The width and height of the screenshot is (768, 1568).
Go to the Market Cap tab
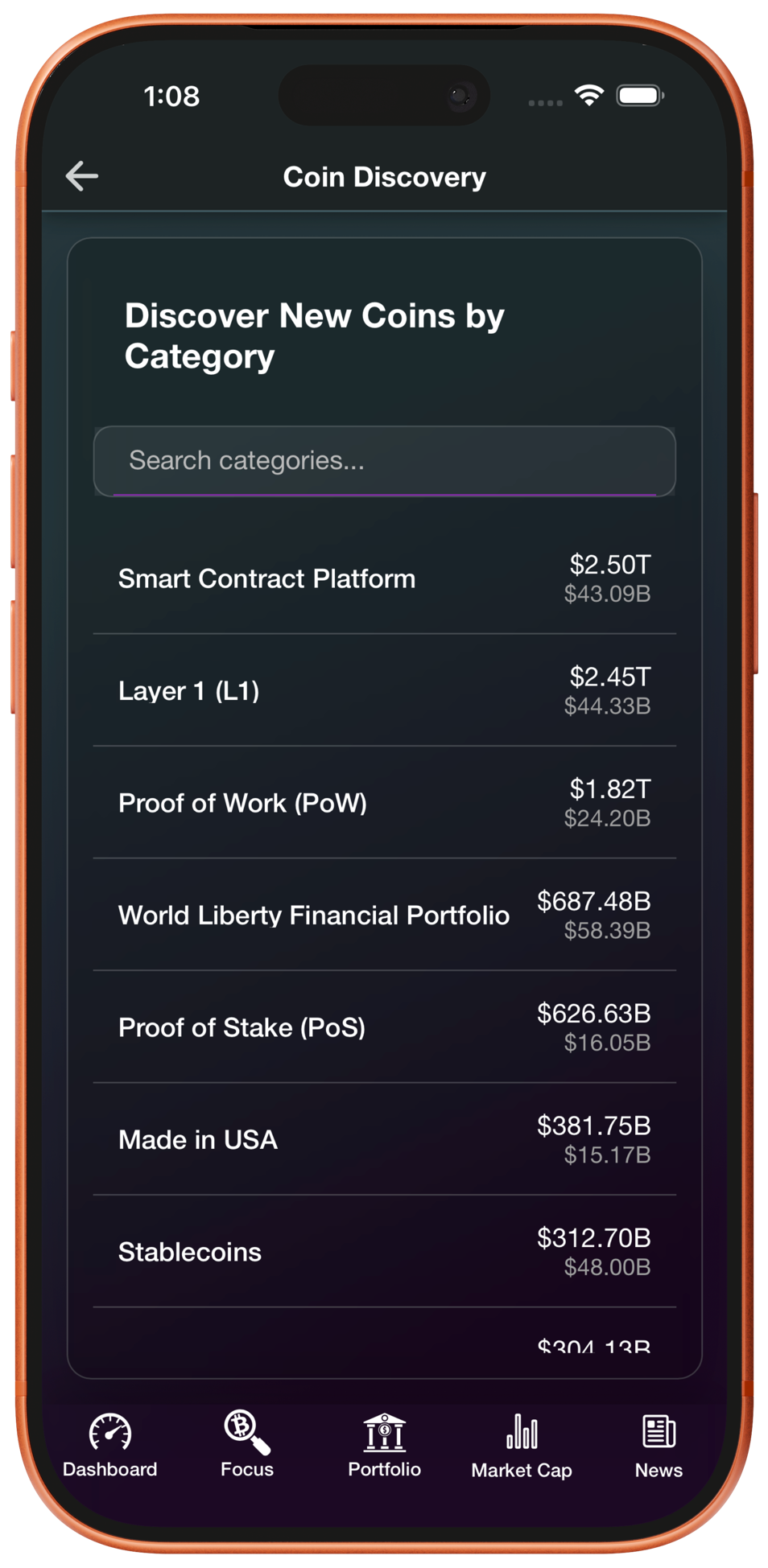[522, 1446]
